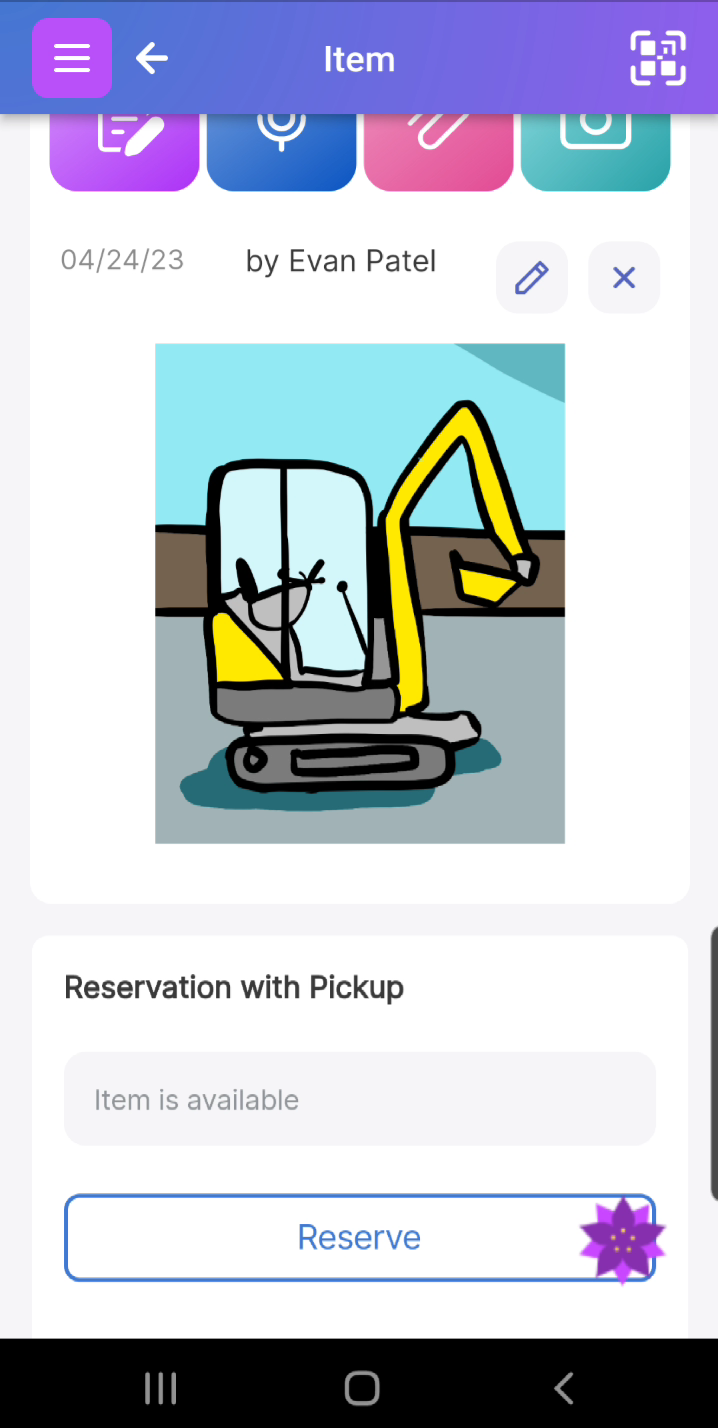Tap the purple flower floating icon
The image size is (718, 1428).
click(622, 1240)
